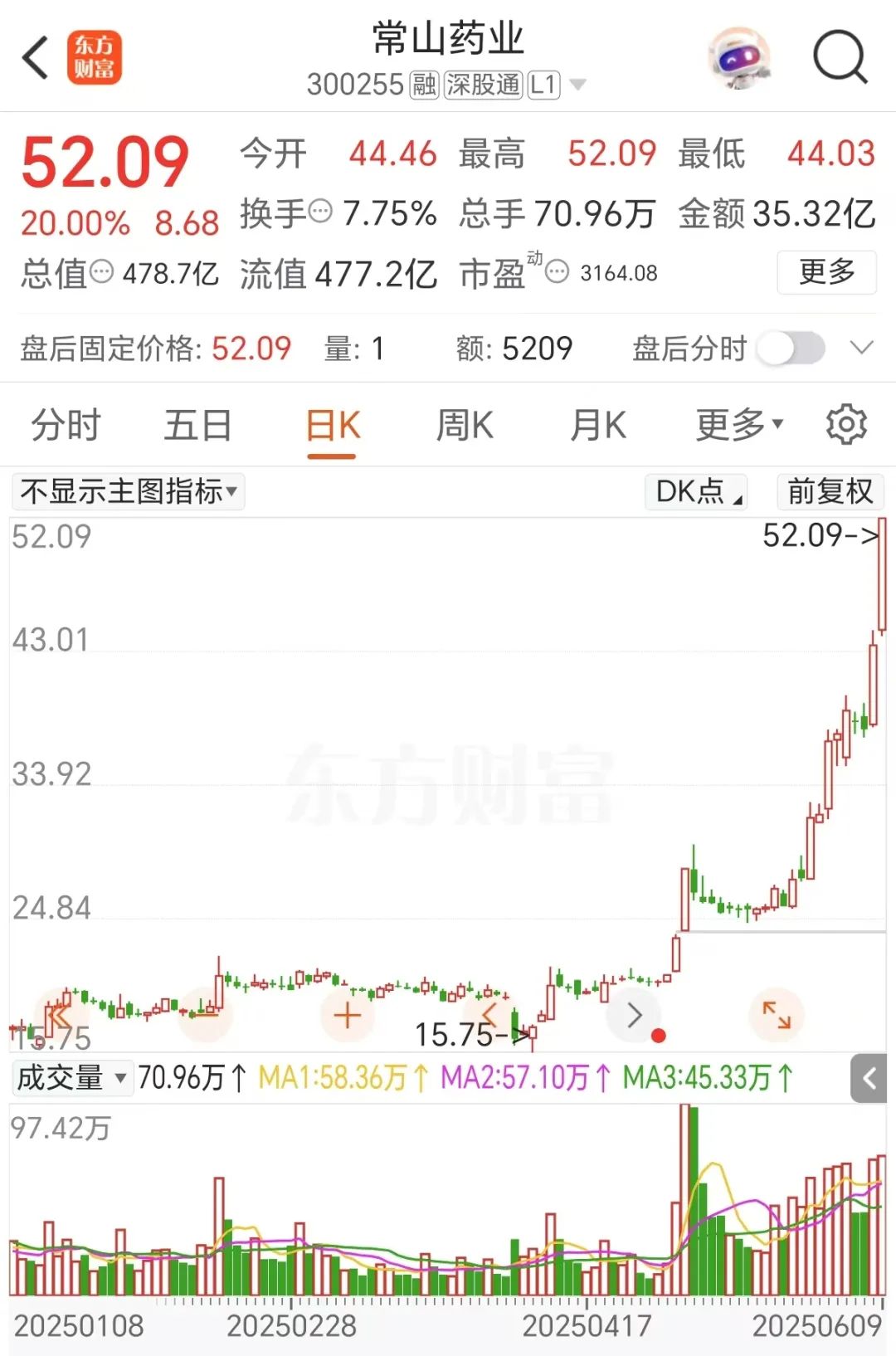Viewport: 896px width, 1356px height.
Task: Open the search magnifier icon
Action: (x=840, y=58)
